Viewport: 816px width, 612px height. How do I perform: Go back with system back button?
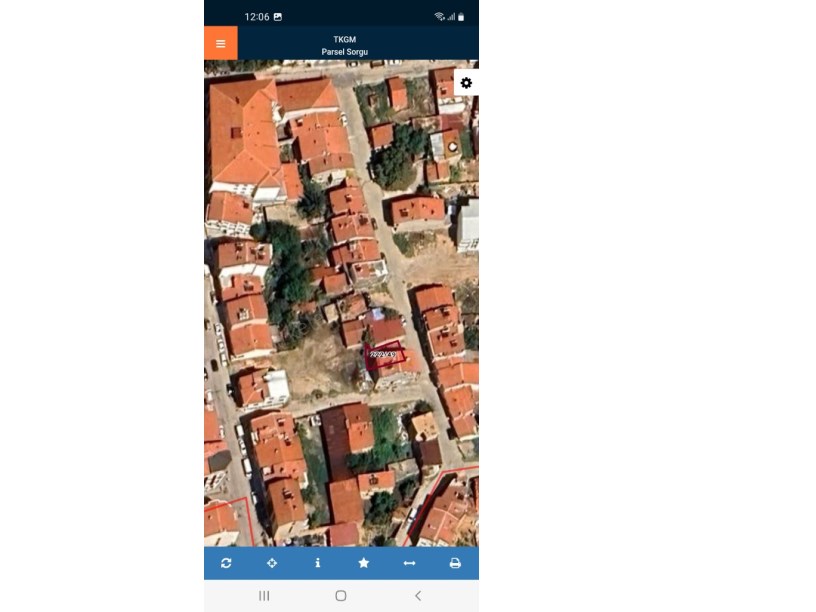click(x=418, y=596)
